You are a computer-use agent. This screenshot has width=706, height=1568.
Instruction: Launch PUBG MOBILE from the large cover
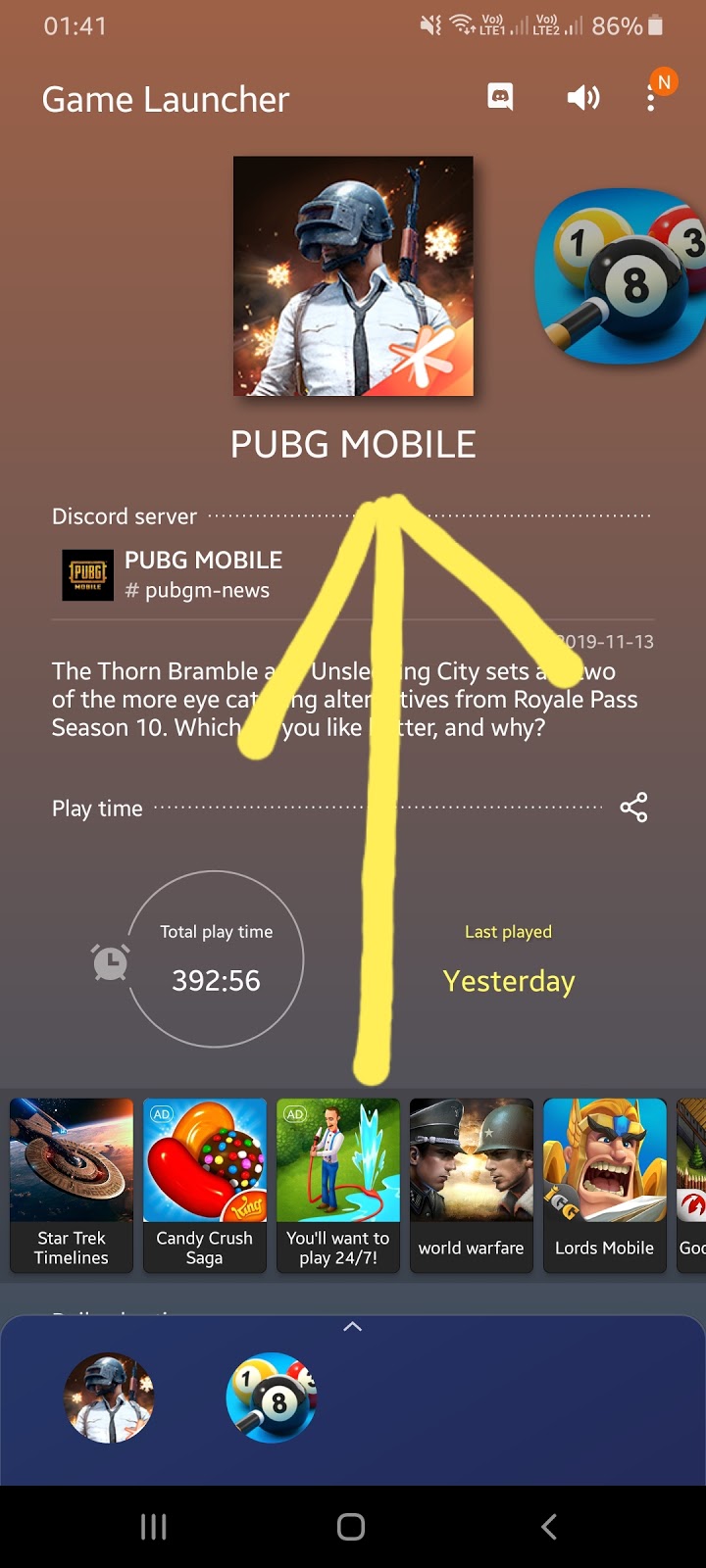coord(353,275)
